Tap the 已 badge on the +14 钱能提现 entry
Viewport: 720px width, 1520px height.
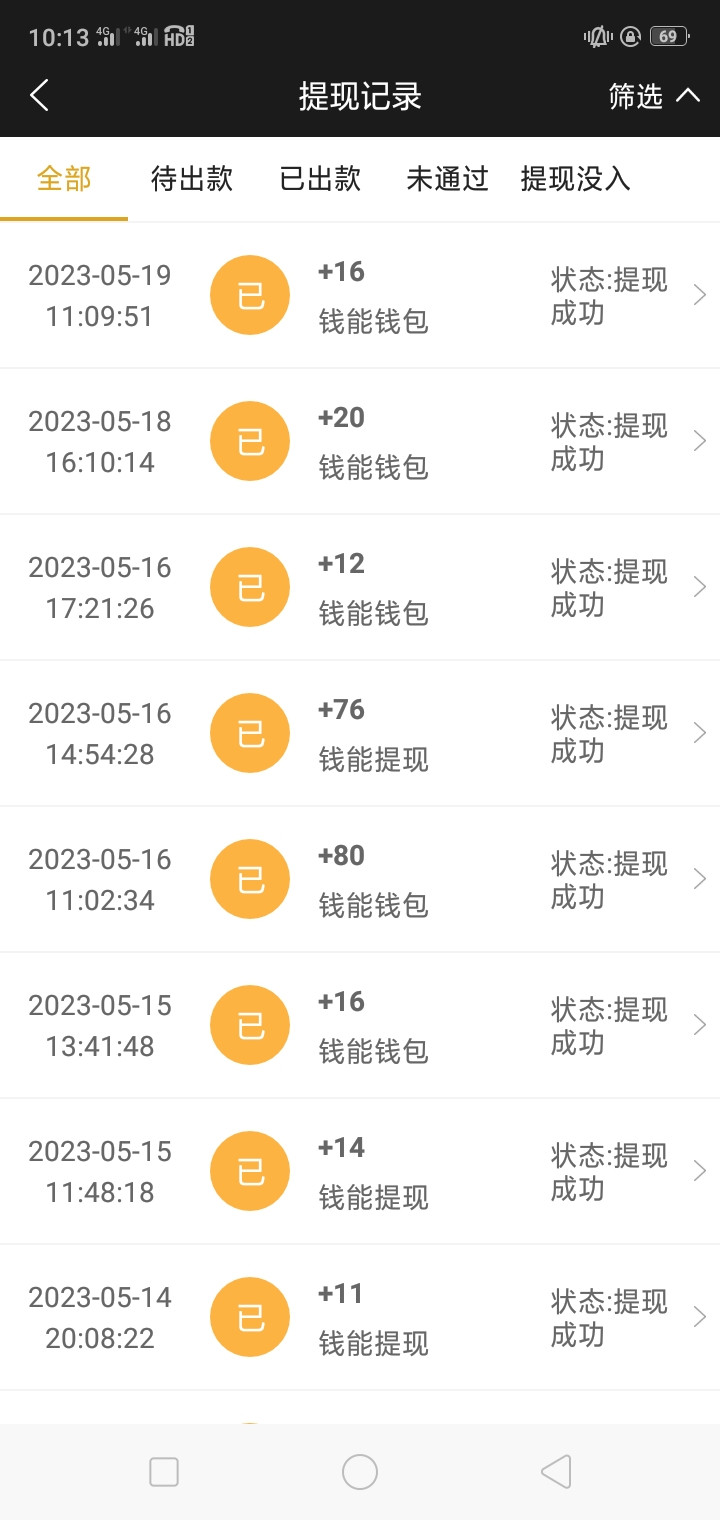coord(249,1170)
